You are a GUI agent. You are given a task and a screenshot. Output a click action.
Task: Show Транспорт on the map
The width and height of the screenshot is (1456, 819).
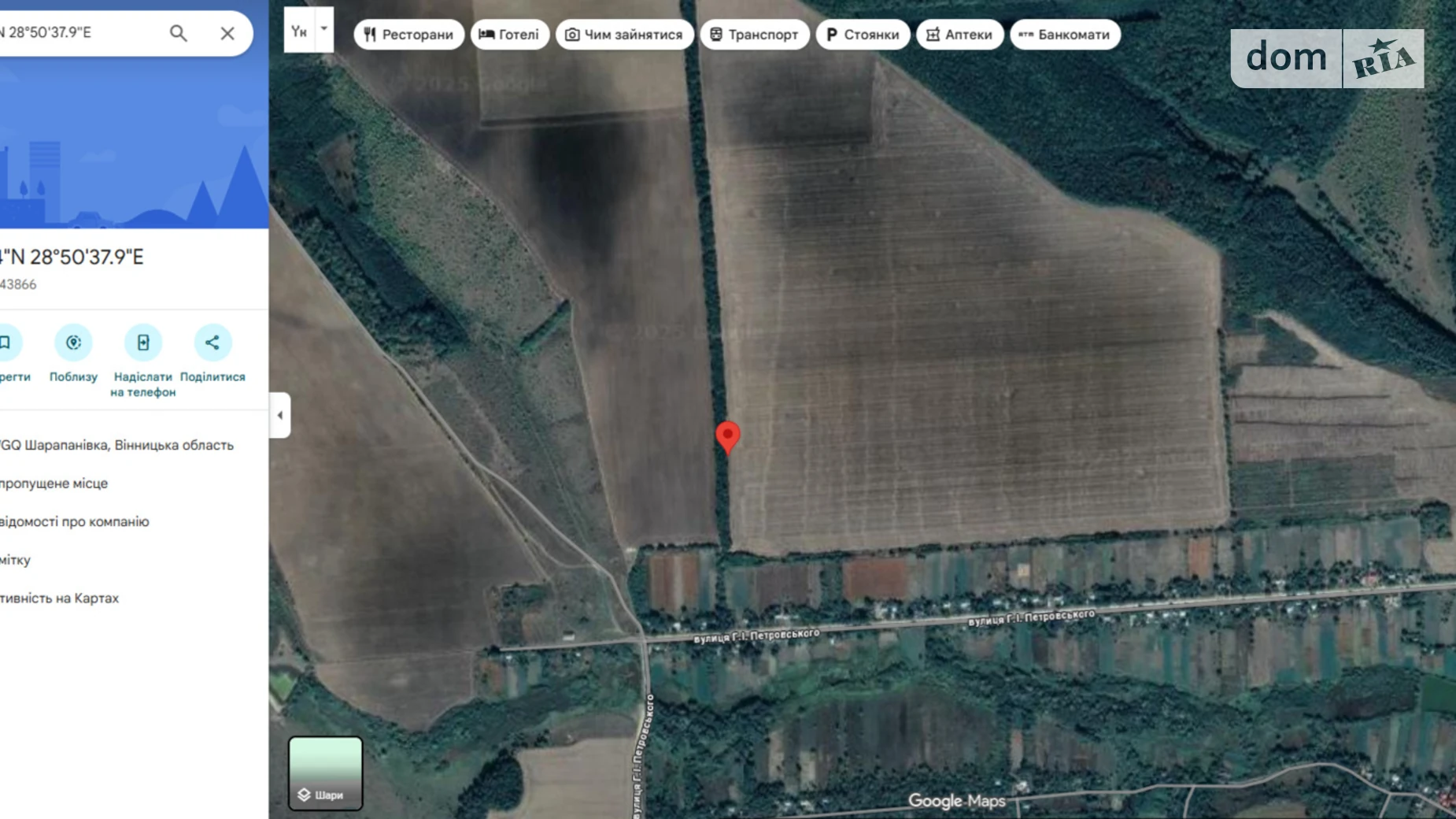point(754,35)
